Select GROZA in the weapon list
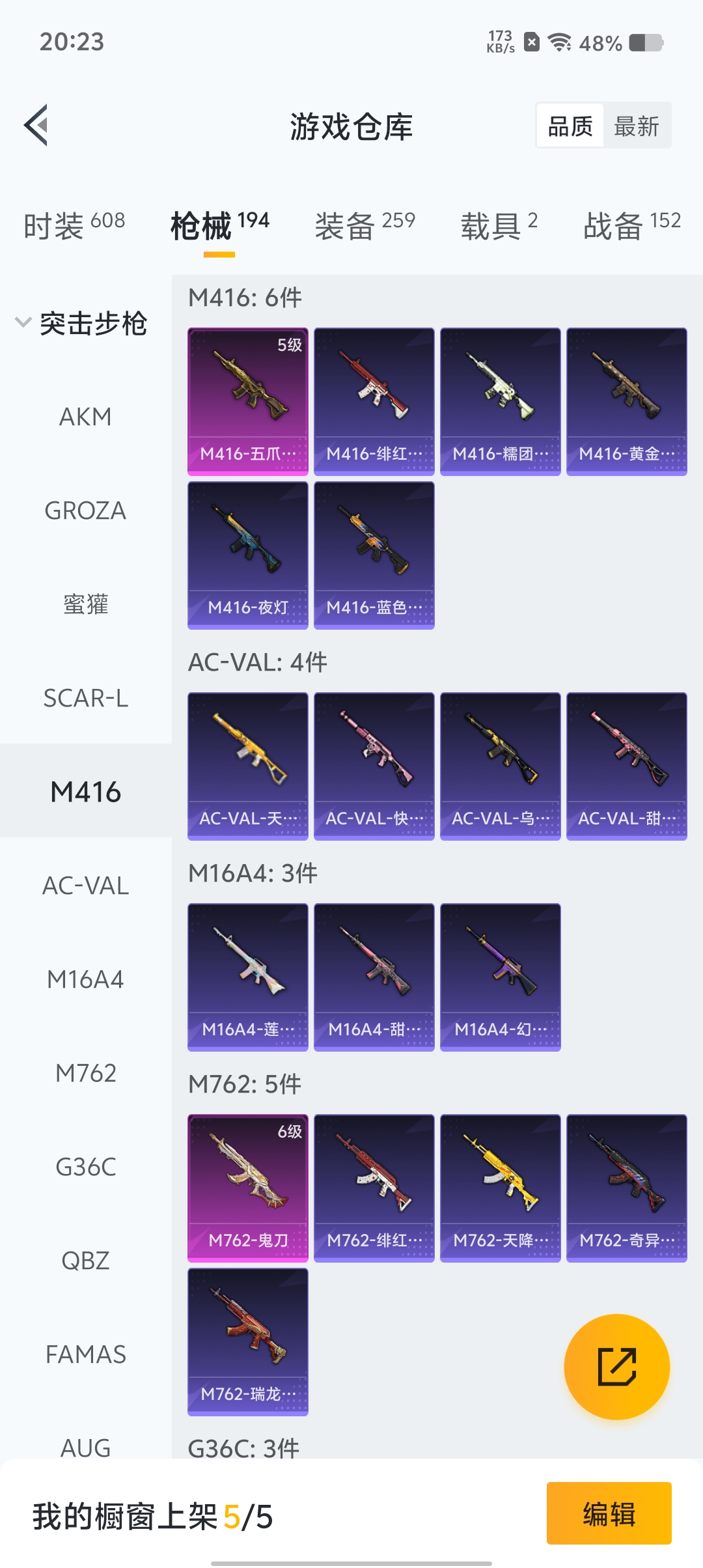The image size is (703, 1568). (85, 511)
